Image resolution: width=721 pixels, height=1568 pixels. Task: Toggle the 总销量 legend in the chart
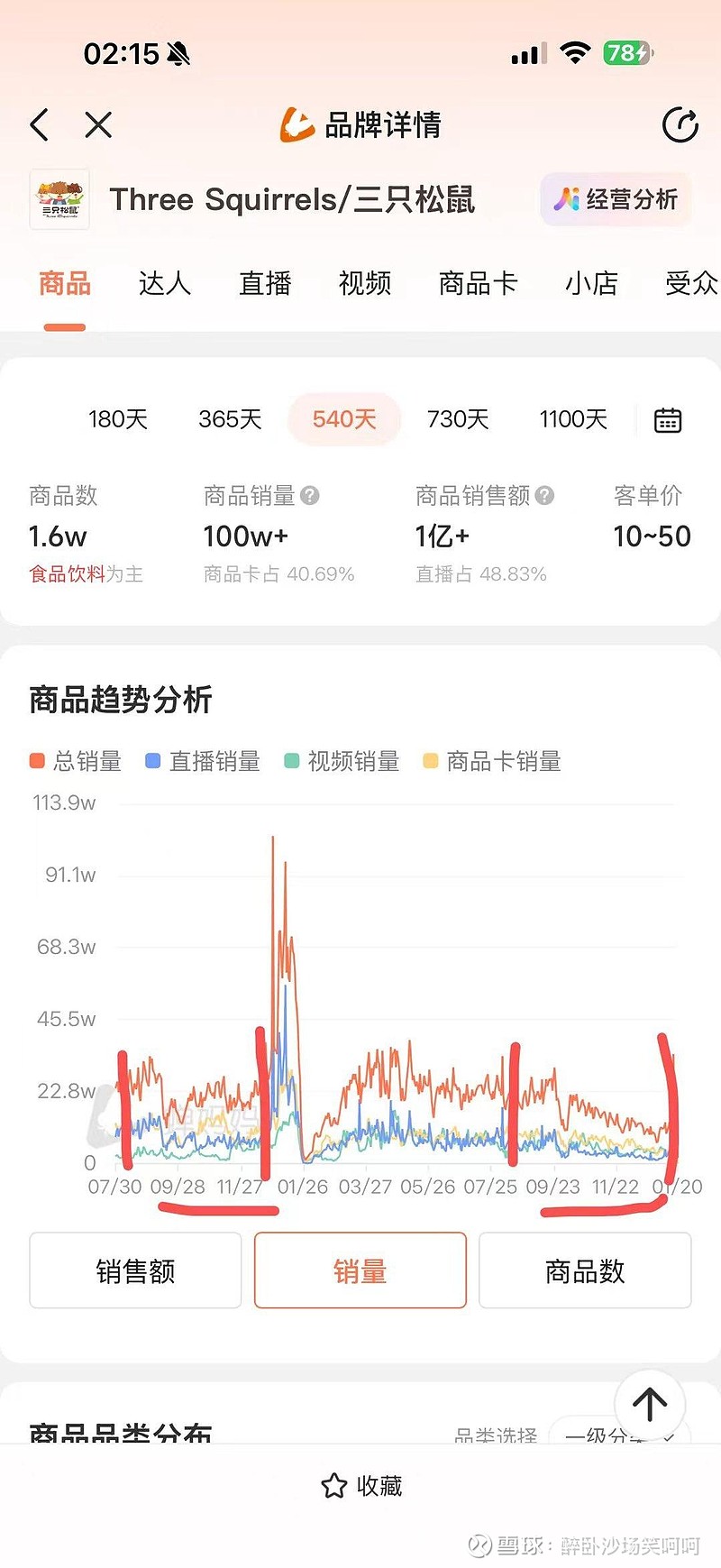78,761
